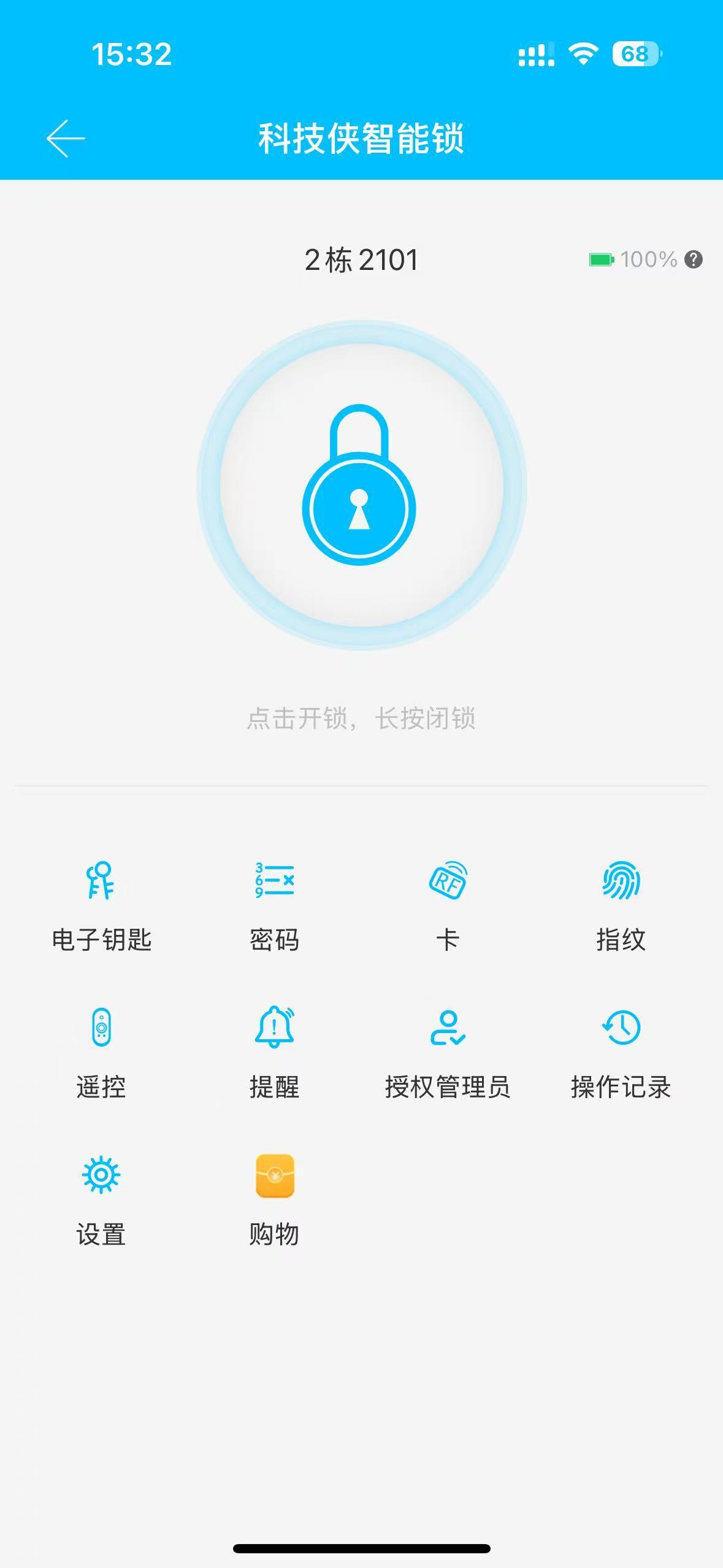
Task: Open 遥控 remote control
Action: tap(101, 1052)
